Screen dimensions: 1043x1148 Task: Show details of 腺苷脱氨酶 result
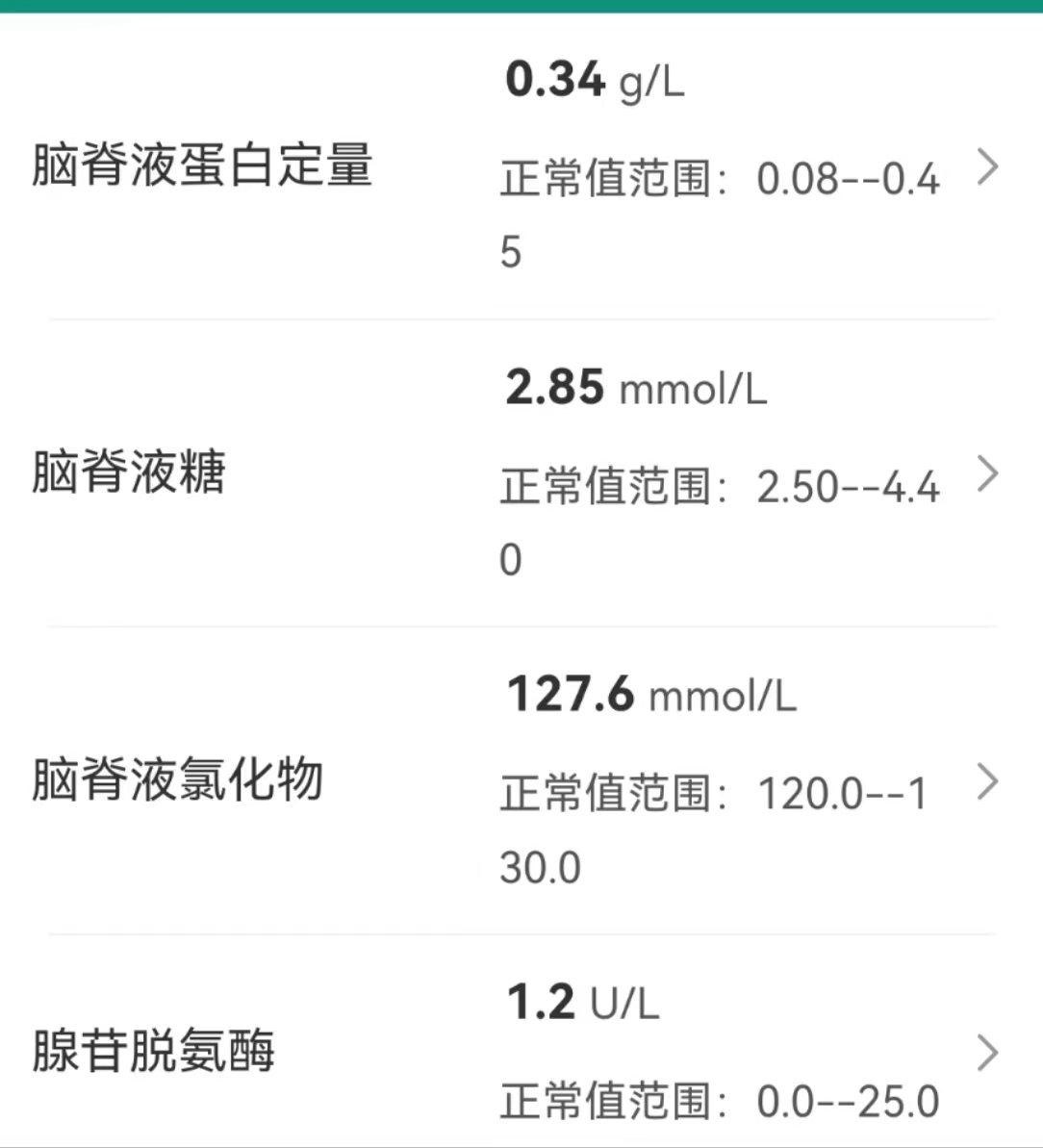pyautogui.click(x=987, y=1053)
